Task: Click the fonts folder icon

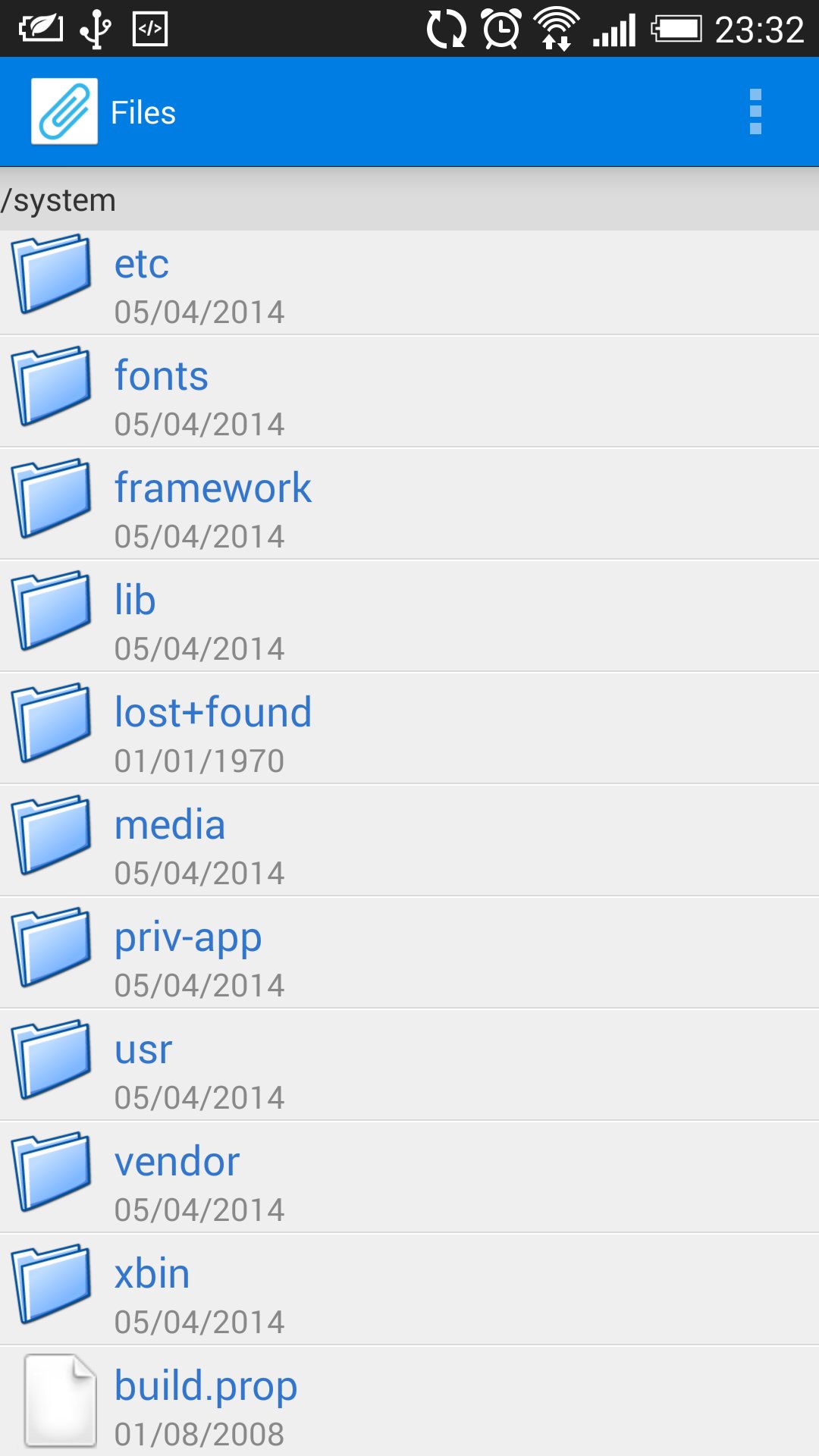Action: [53, 387]
